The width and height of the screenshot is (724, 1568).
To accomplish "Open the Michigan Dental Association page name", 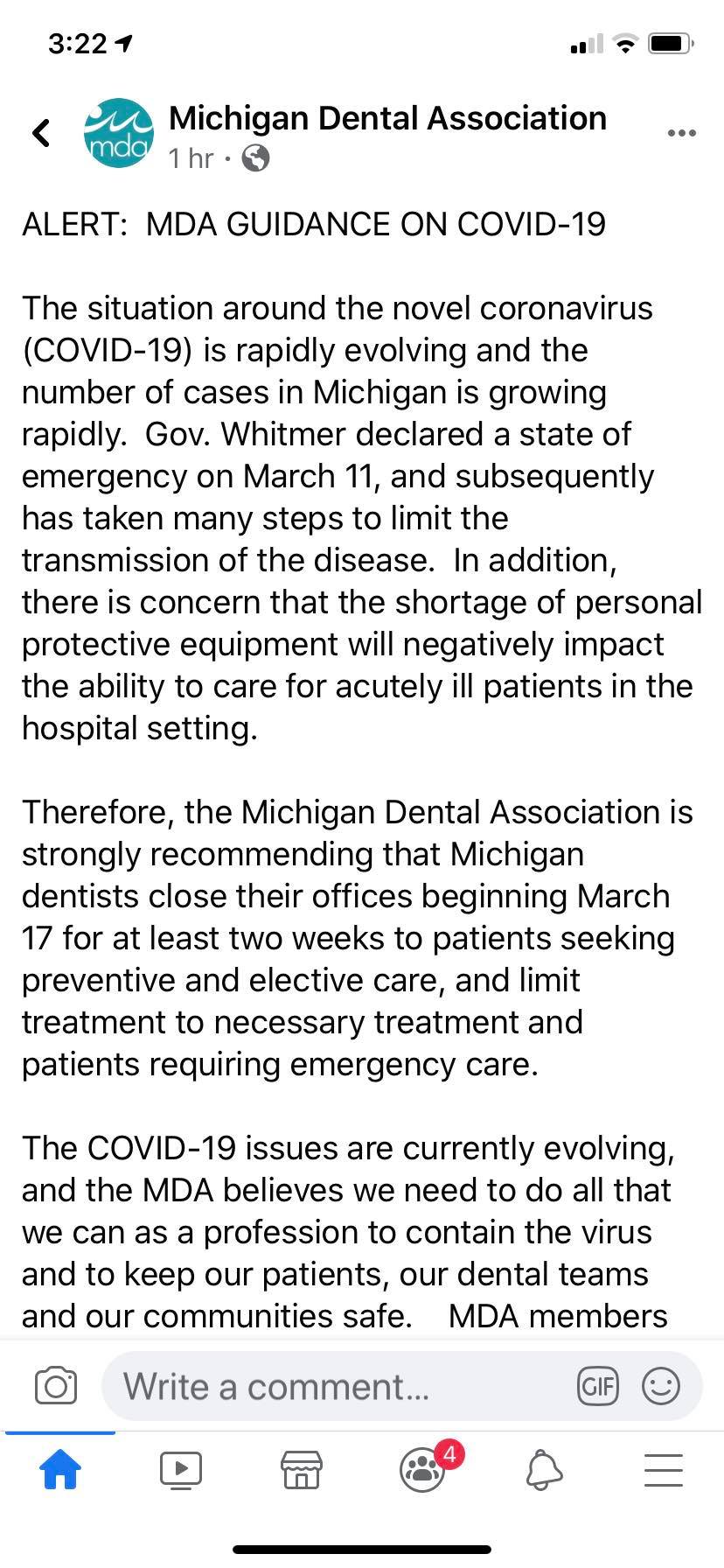I will click(x=387, y=118).
